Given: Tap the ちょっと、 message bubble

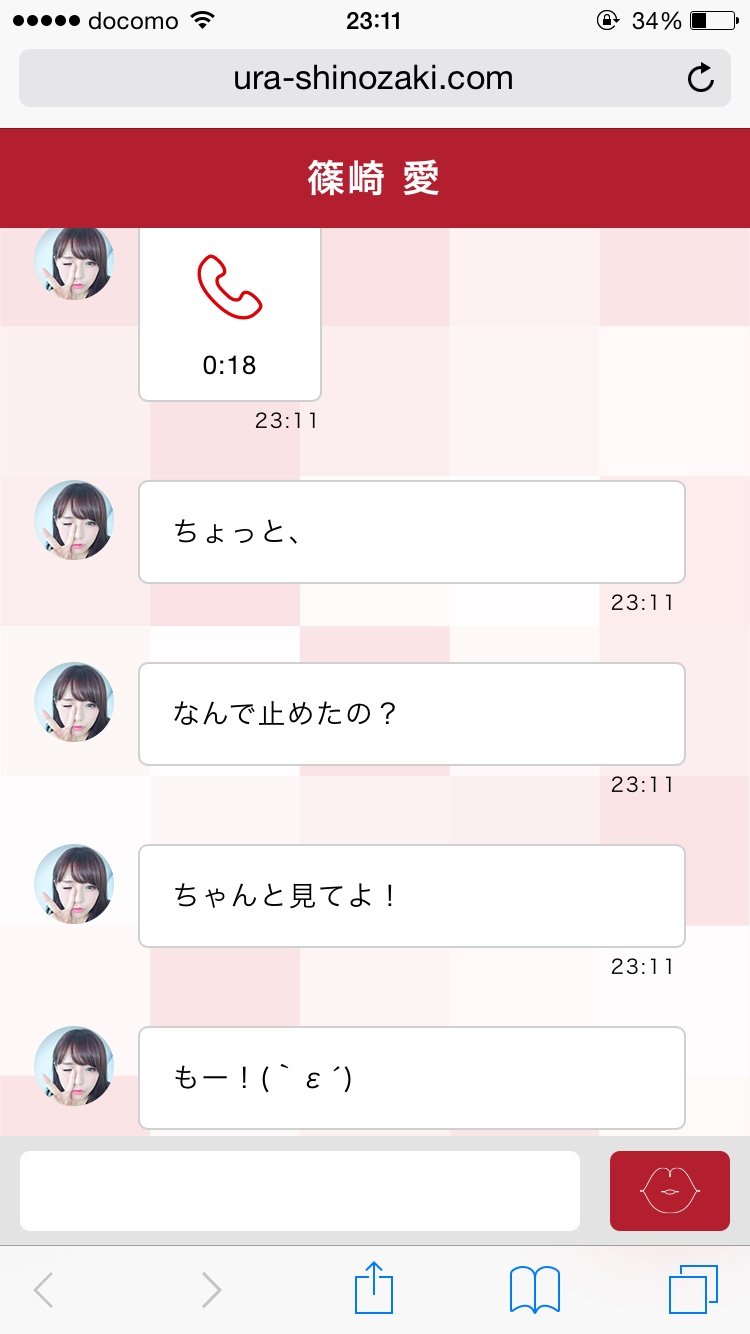Looking at the screenshot, I should point(410,531).
